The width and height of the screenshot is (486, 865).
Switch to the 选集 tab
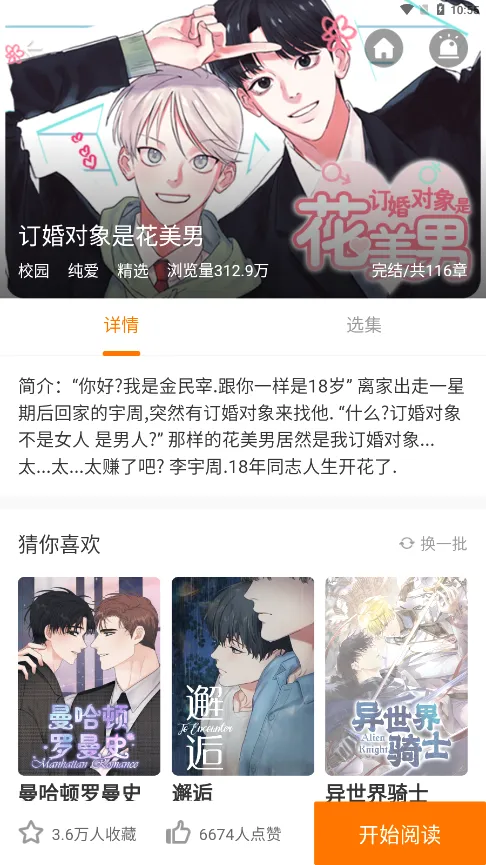(x=364, y=325)
